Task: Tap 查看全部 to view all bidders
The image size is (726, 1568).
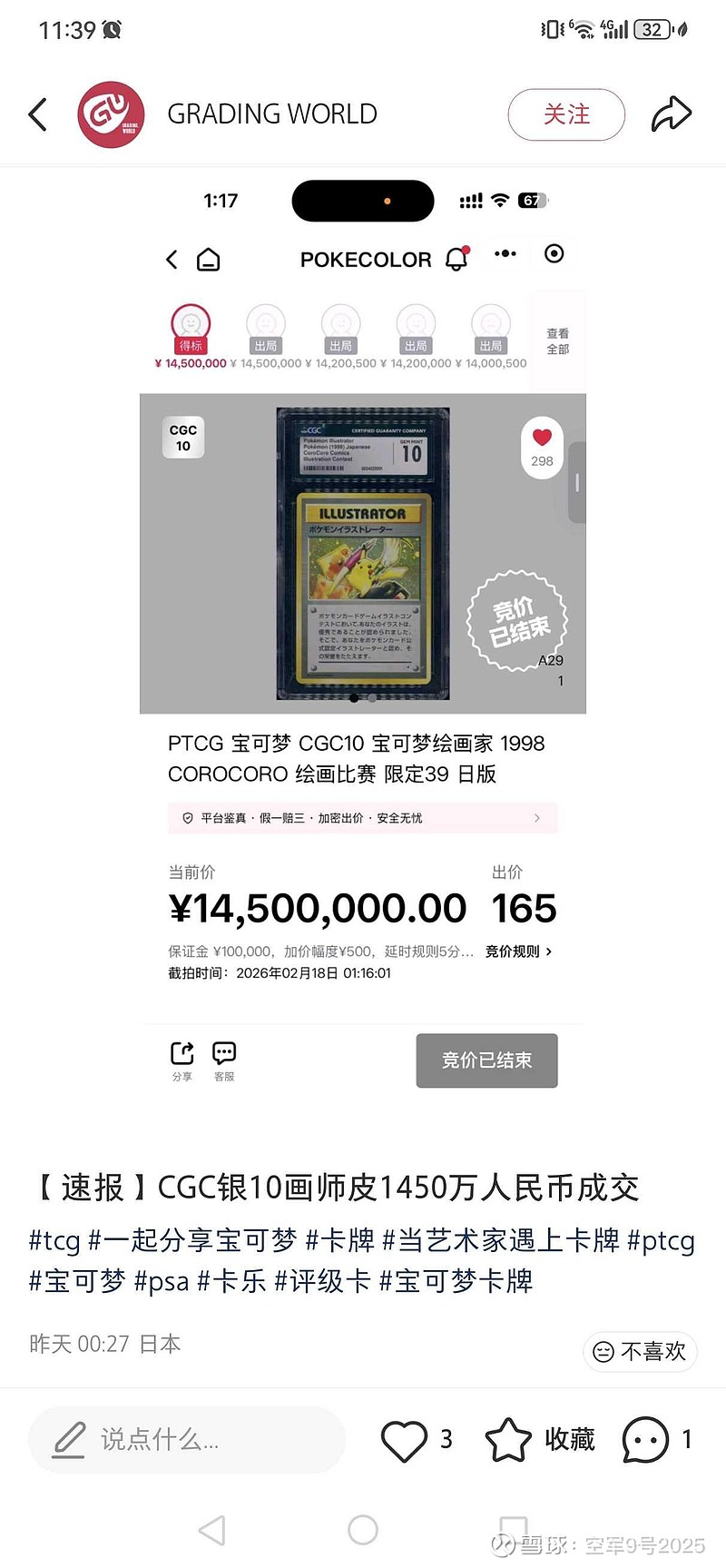Action: click(557, 339)
